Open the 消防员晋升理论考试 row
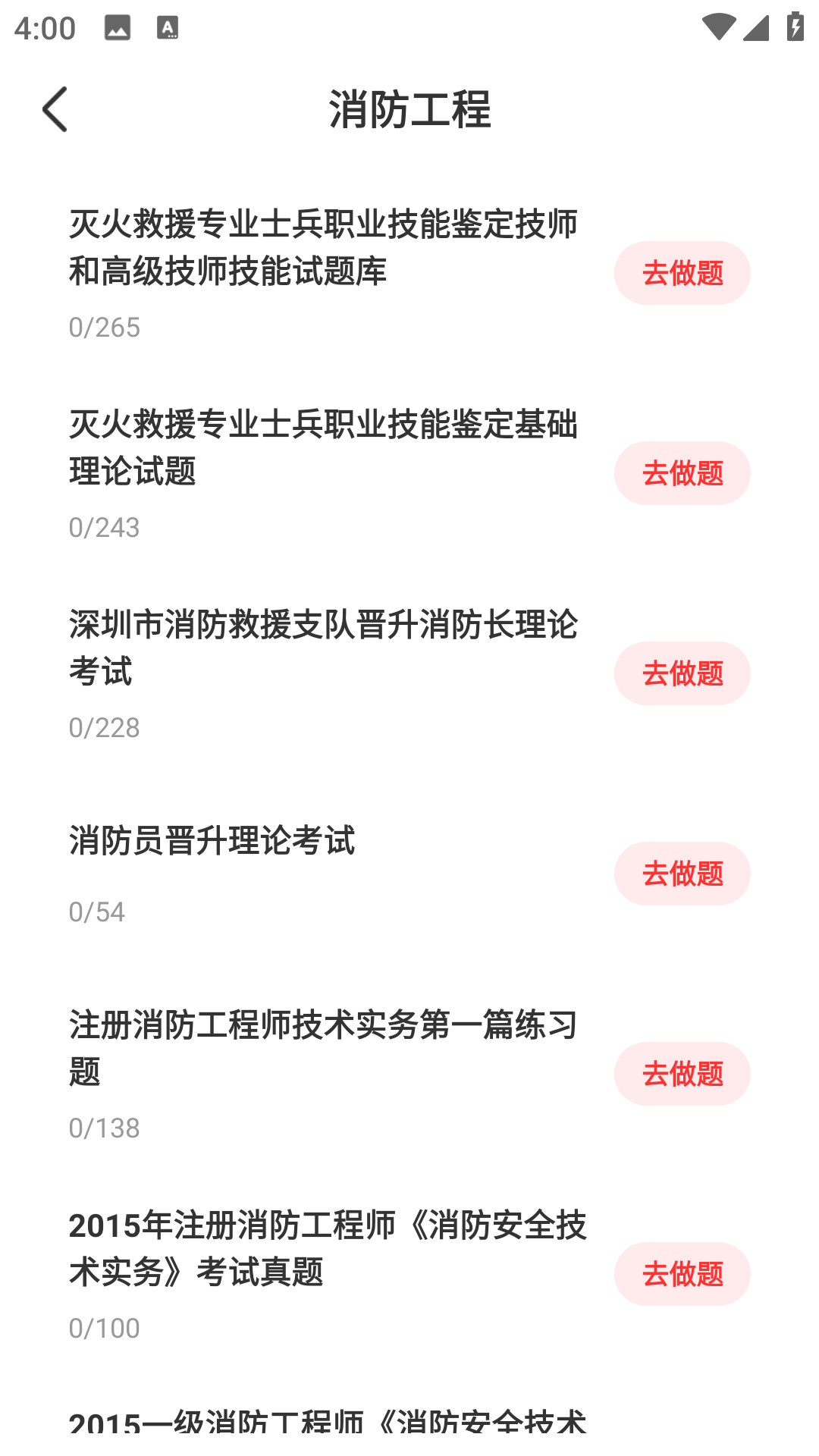 tap(409, 874)
